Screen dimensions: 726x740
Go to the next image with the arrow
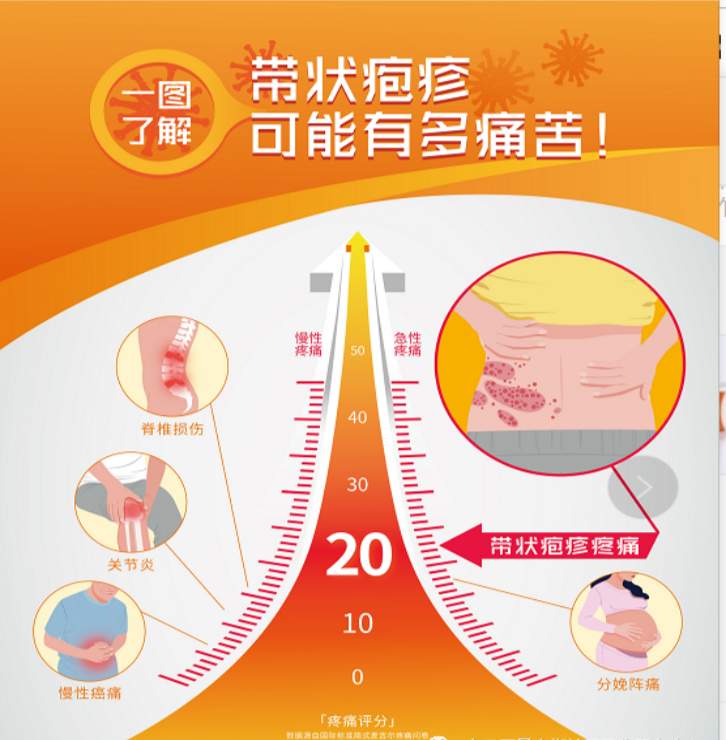pyautogui.click(x=643, y=487)
